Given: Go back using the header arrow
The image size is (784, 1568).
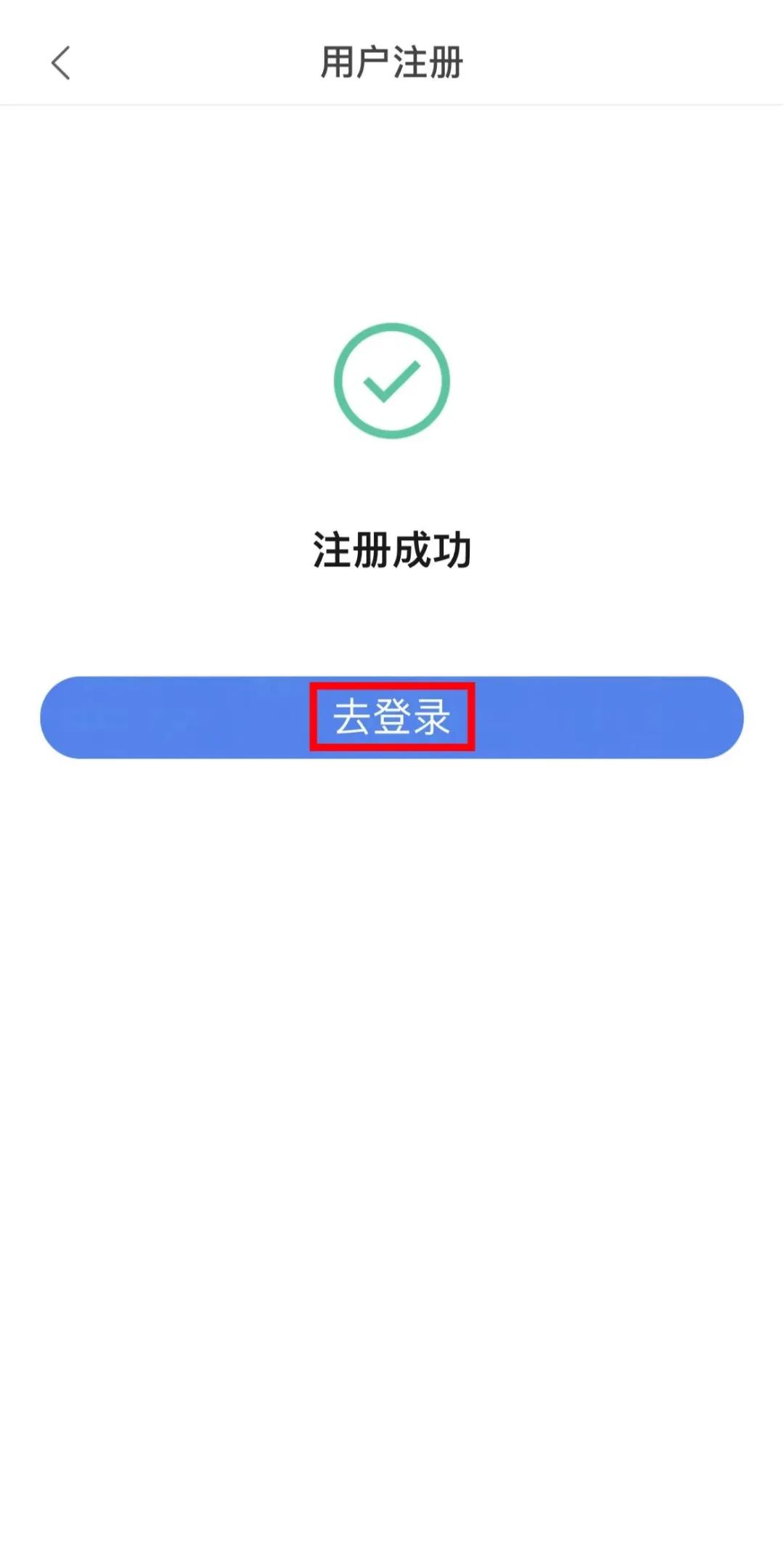Looking at the screenshot, I should click(61, 62).
